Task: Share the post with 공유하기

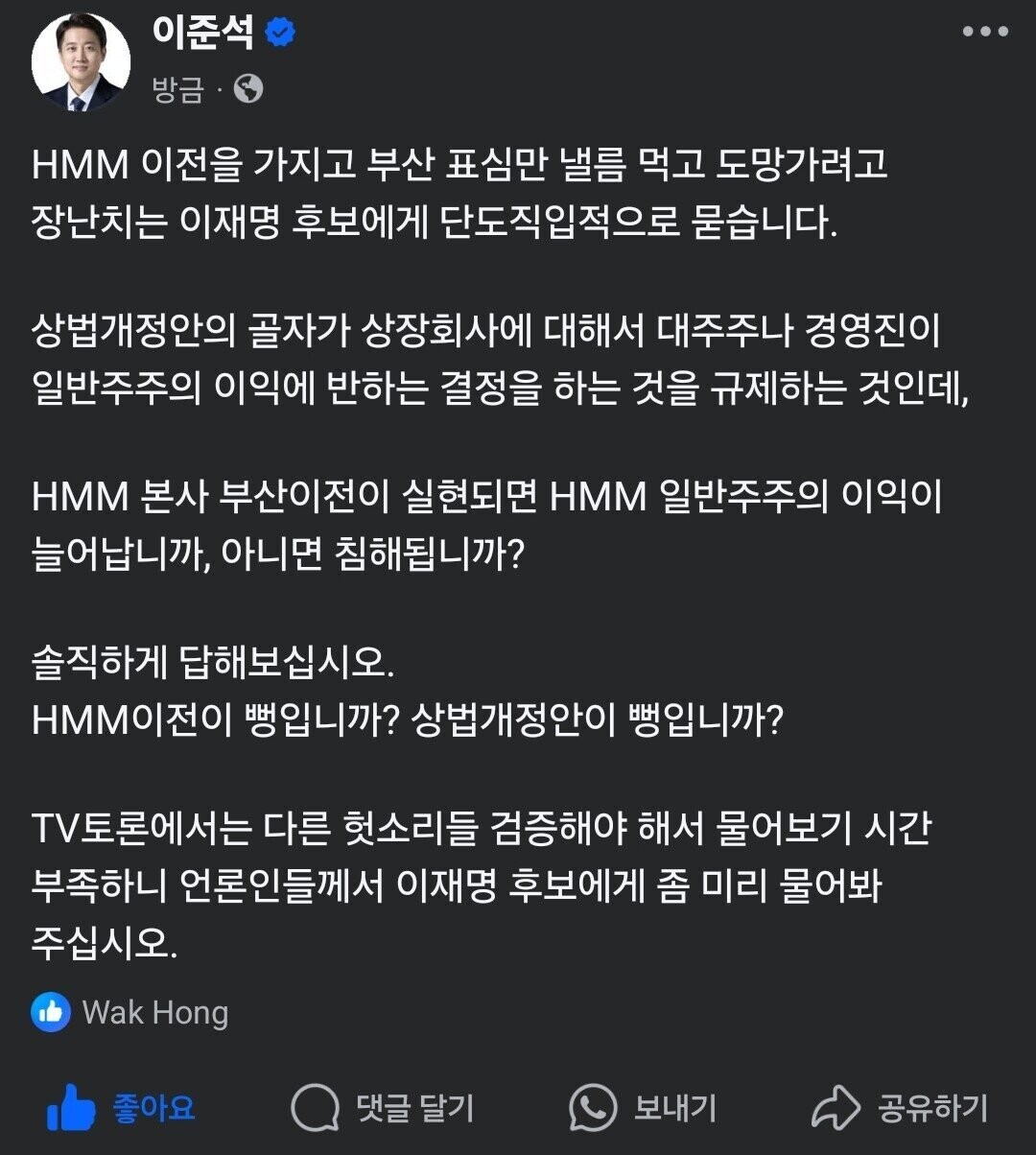Action: (901, 1109)
